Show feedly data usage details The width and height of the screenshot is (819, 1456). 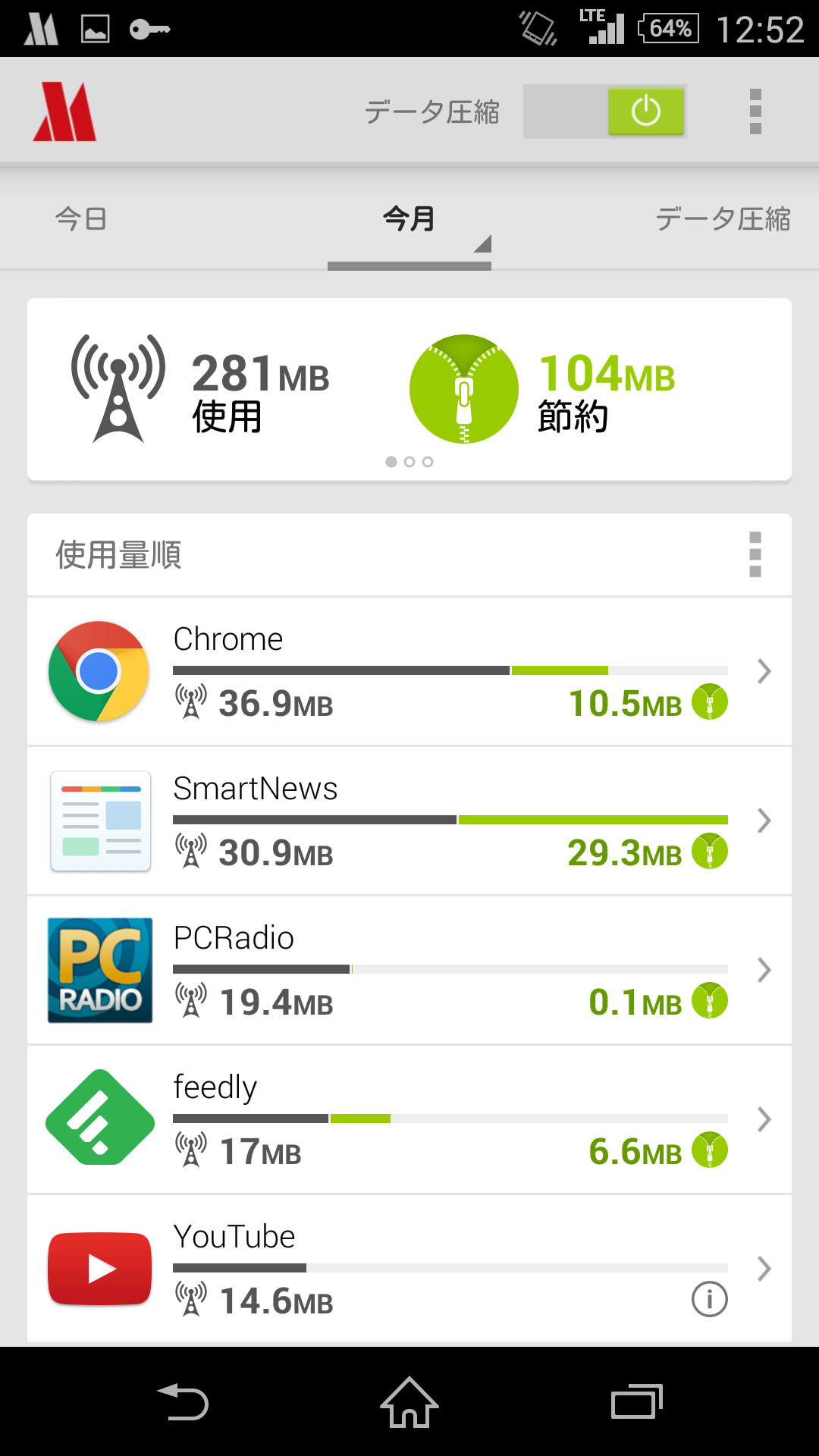(409, 1119)
